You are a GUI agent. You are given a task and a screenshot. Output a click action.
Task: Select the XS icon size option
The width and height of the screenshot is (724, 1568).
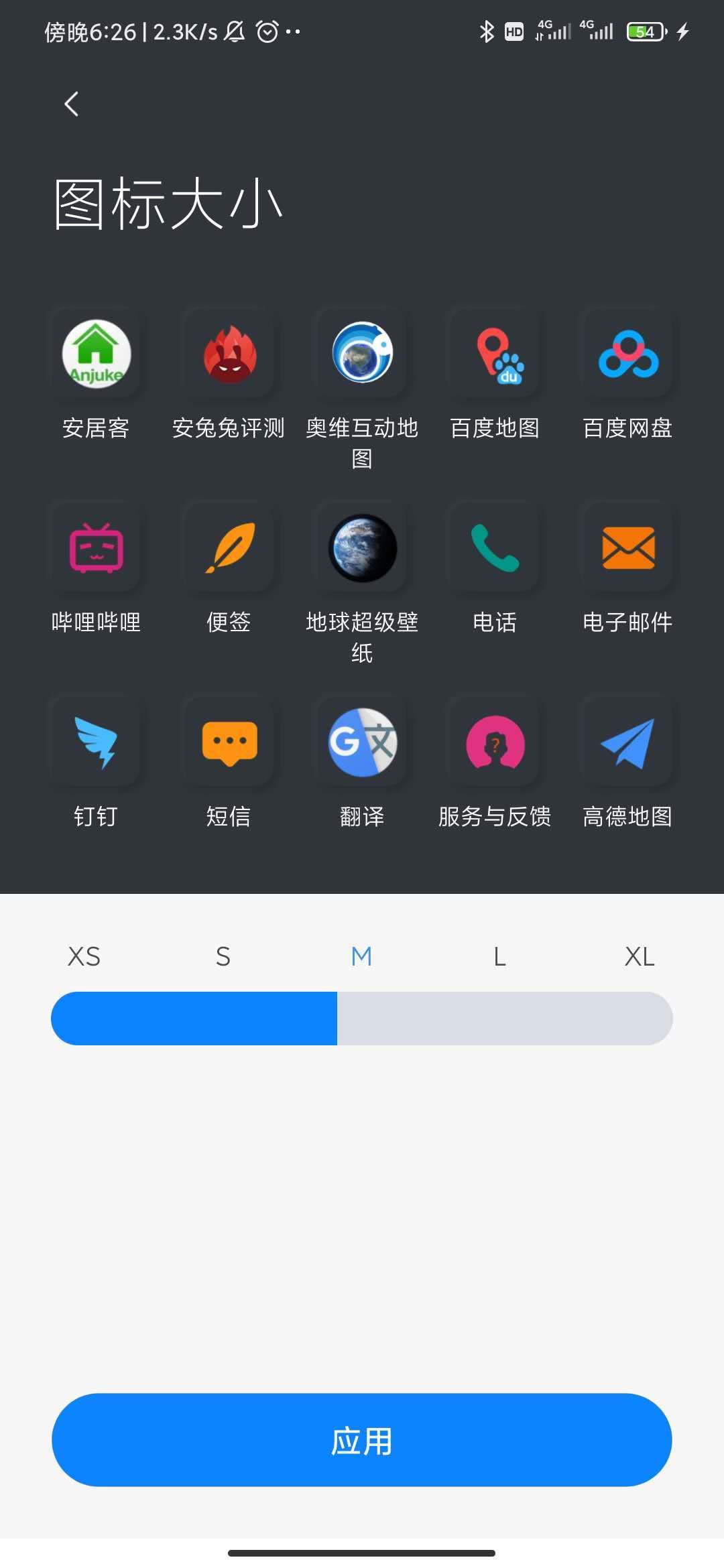[x=83, y=957]
